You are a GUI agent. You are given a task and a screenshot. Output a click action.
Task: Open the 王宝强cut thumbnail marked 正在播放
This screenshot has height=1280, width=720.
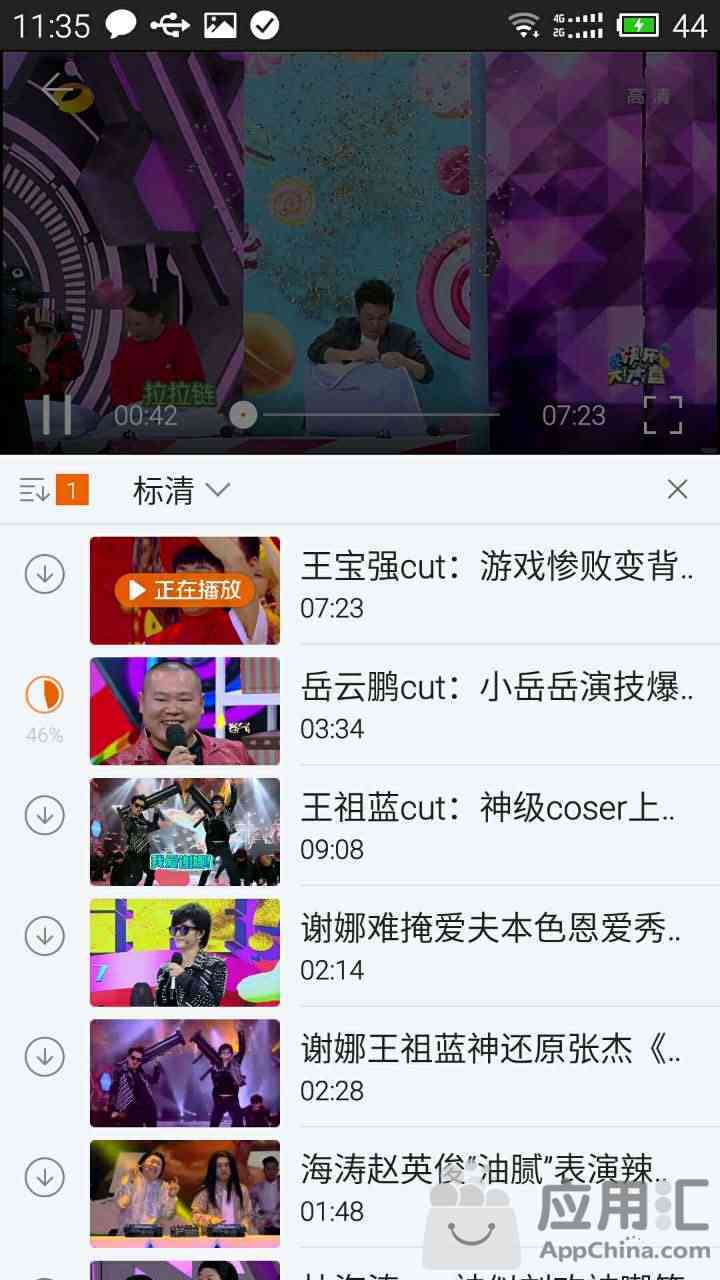click(x=185, y=590)
